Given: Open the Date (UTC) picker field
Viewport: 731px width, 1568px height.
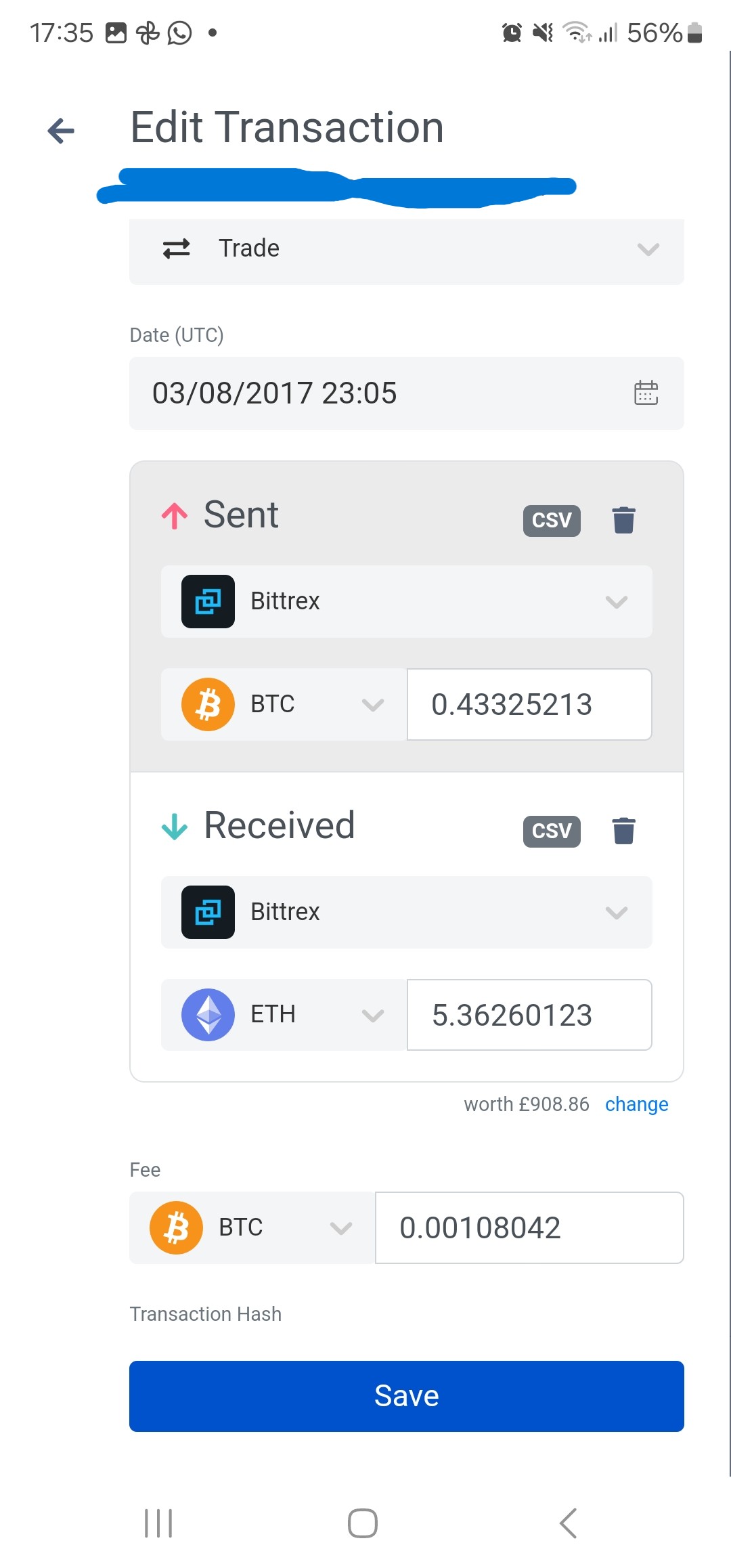Looking at the screenshot, I should (x=406, y=393).
